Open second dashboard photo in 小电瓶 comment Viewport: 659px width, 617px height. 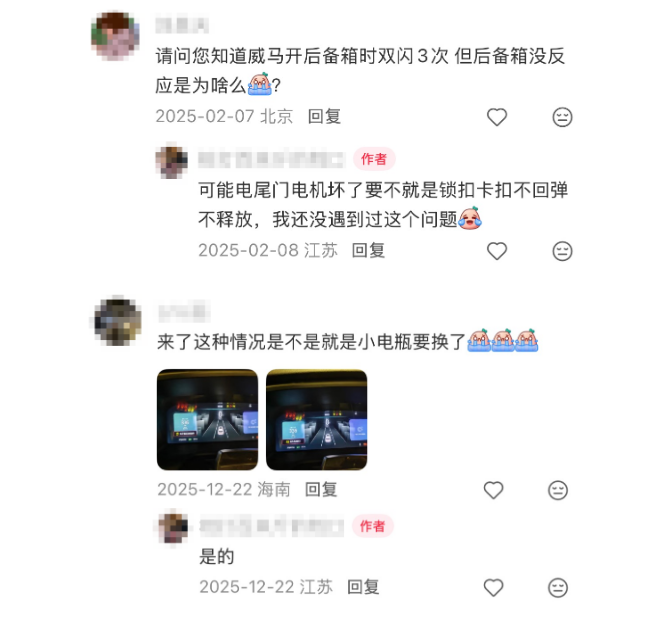pyautogui.click(x=316, y=420)
